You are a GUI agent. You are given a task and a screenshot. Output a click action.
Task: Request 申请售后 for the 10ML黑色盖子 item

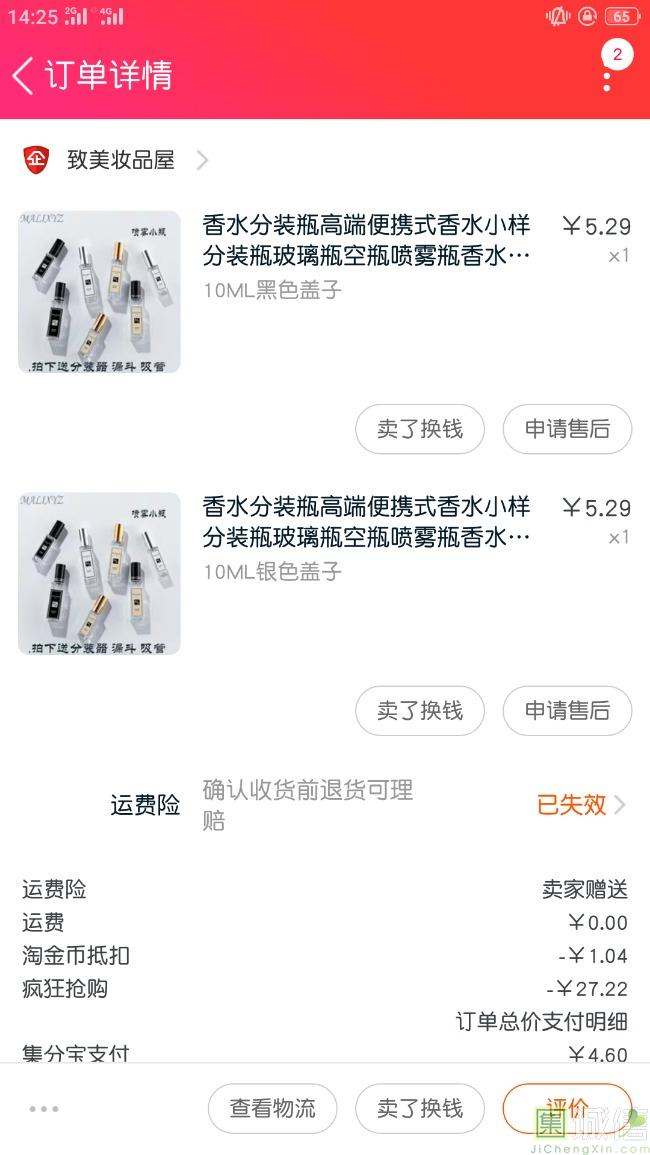pos(567,429)
